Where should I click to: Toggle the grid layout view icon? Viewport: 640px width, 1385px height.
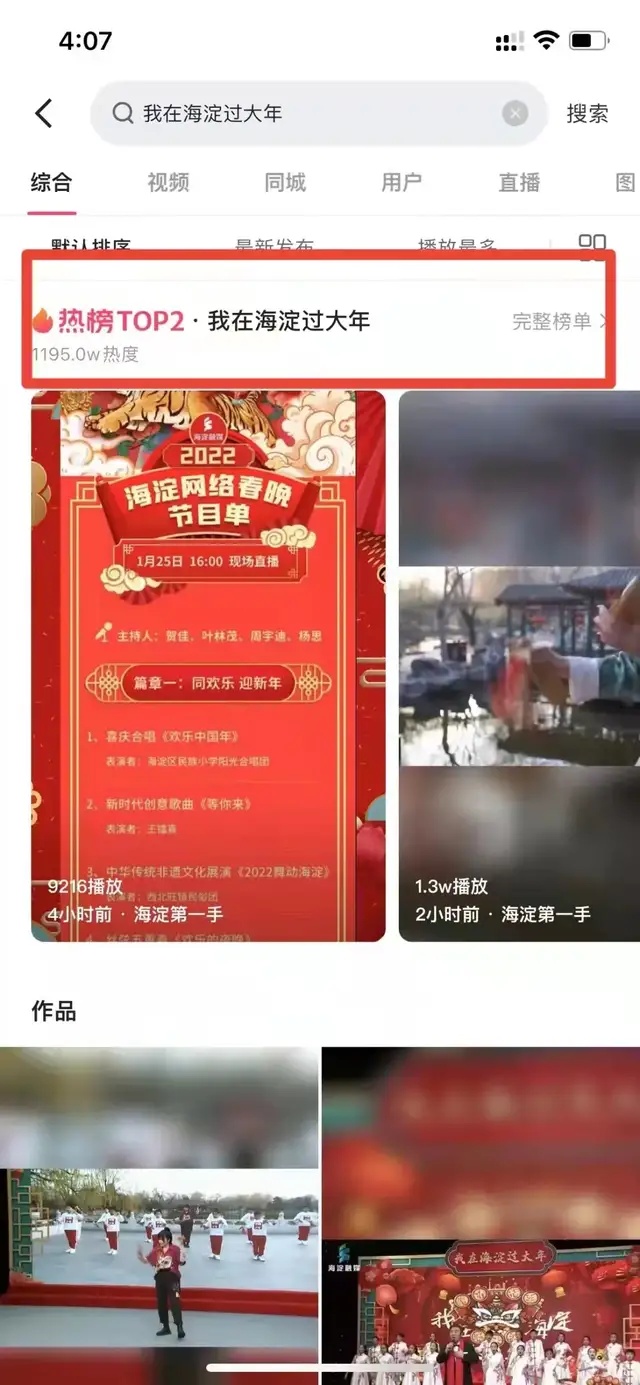click(x=592, y=243)
